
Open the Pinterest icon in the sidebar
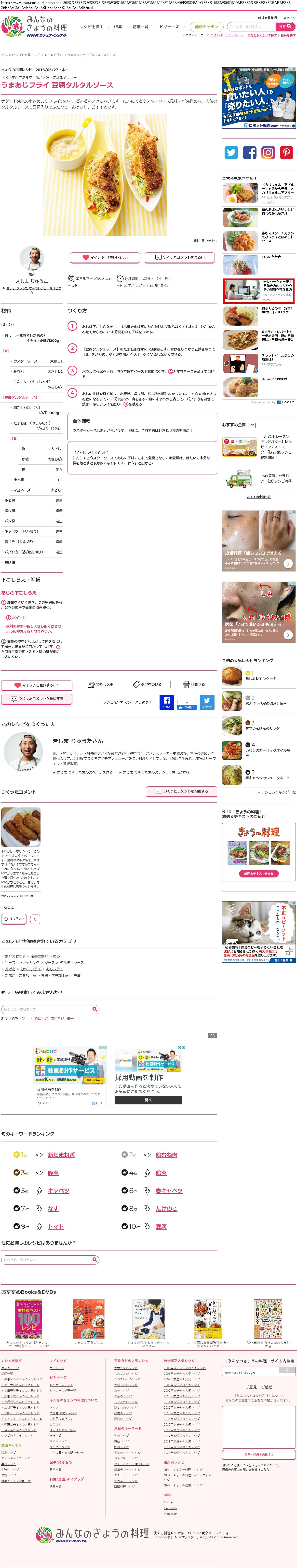pyautogui.click(x=286, y=152)
